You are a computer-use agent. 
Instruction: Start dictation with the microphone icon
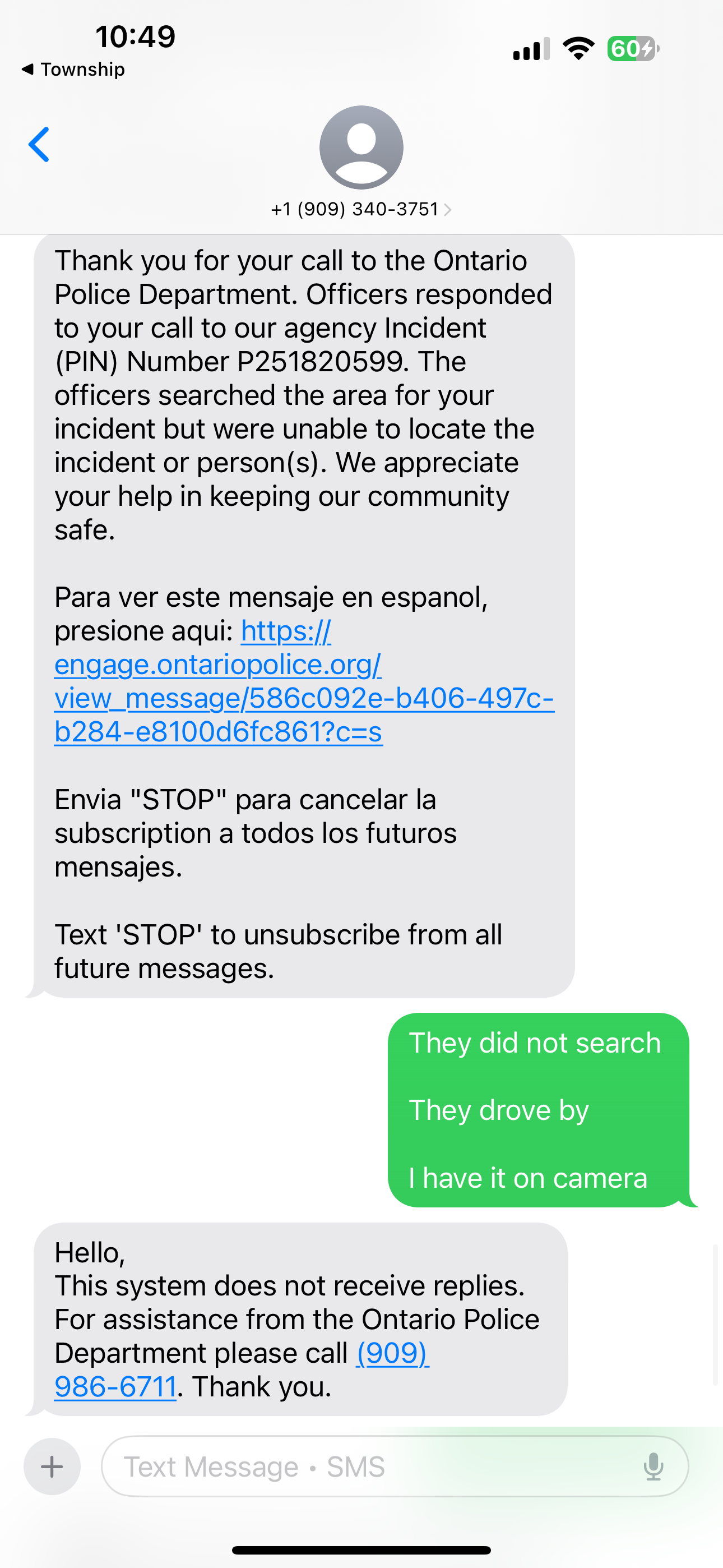click(x=653, y=1466)
